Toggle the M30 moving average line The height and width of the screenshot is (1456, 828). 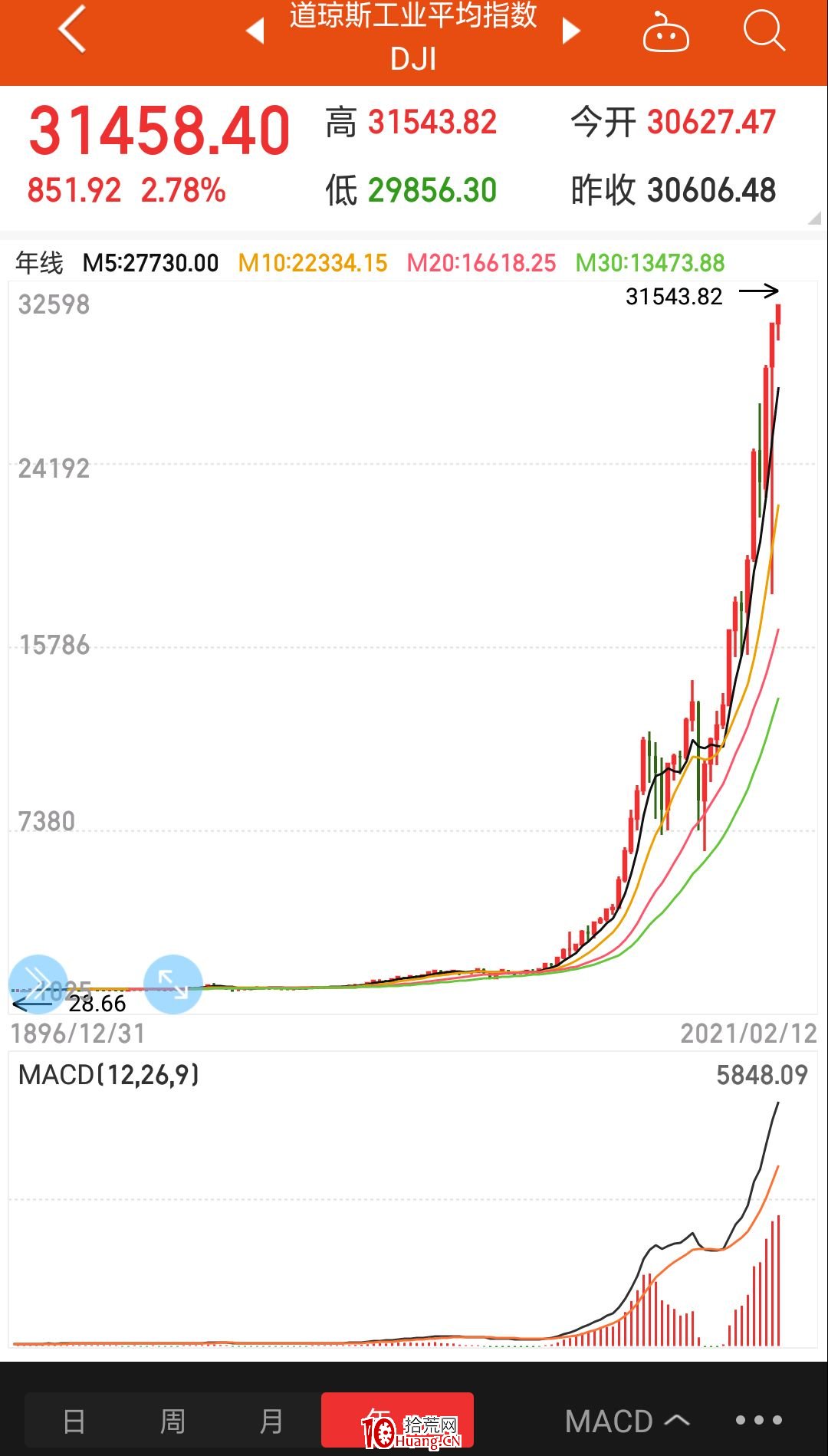click(x=649, y=263)
